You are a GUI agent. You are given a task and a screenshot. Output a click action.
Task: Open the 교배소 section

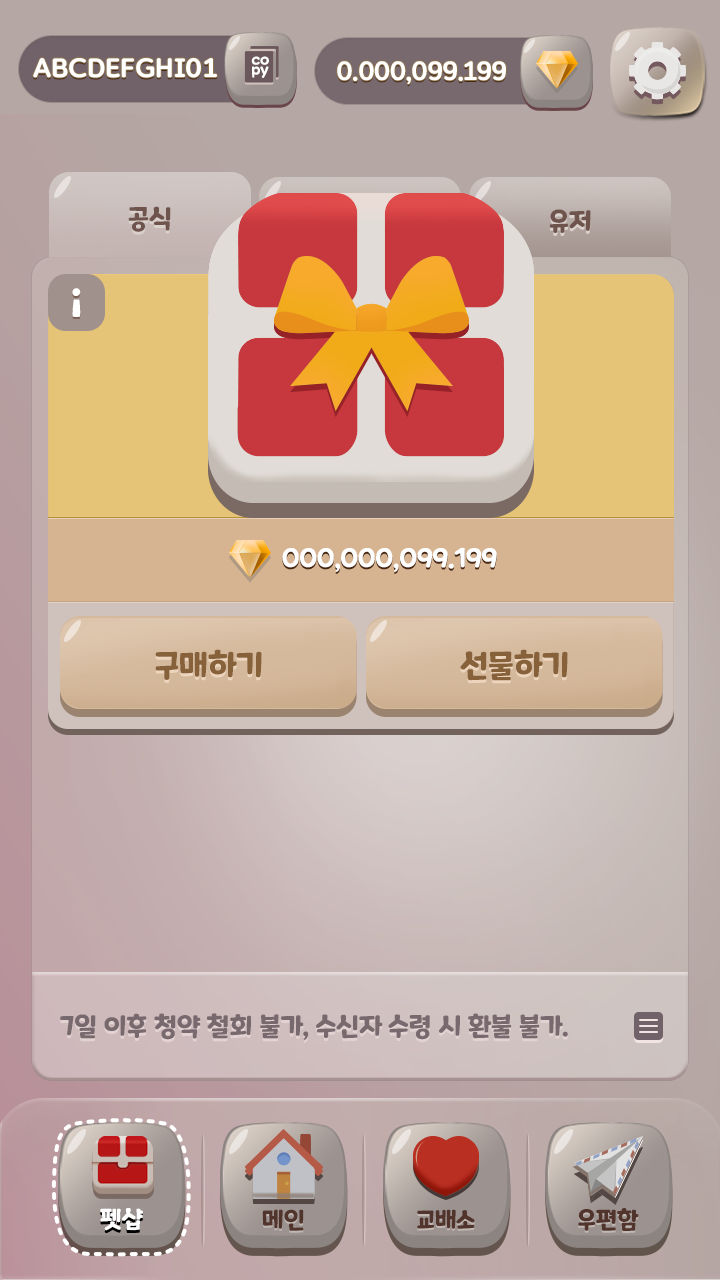(x=446, y=1186)
